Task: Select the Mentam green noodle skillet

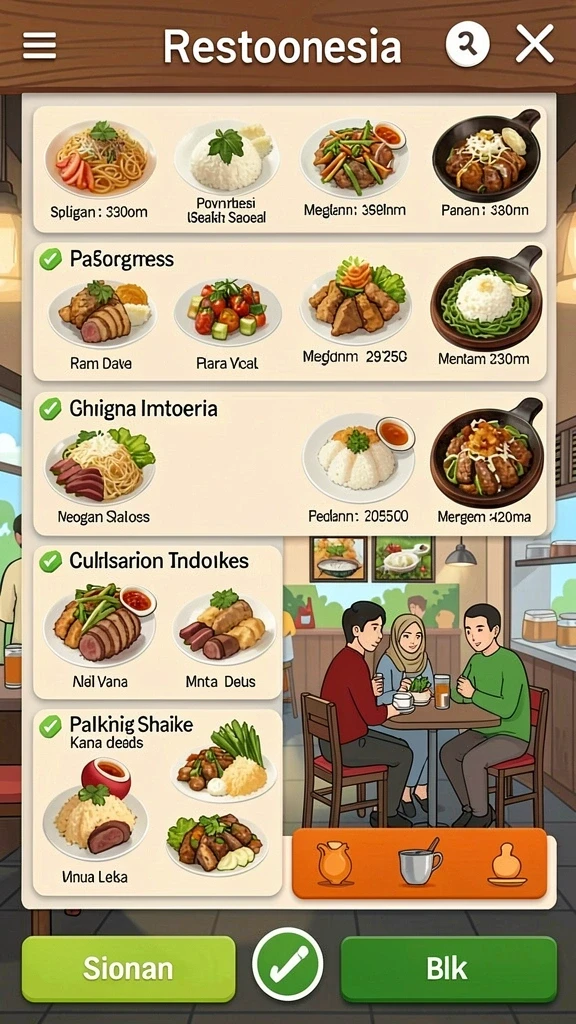Action: 485,307
